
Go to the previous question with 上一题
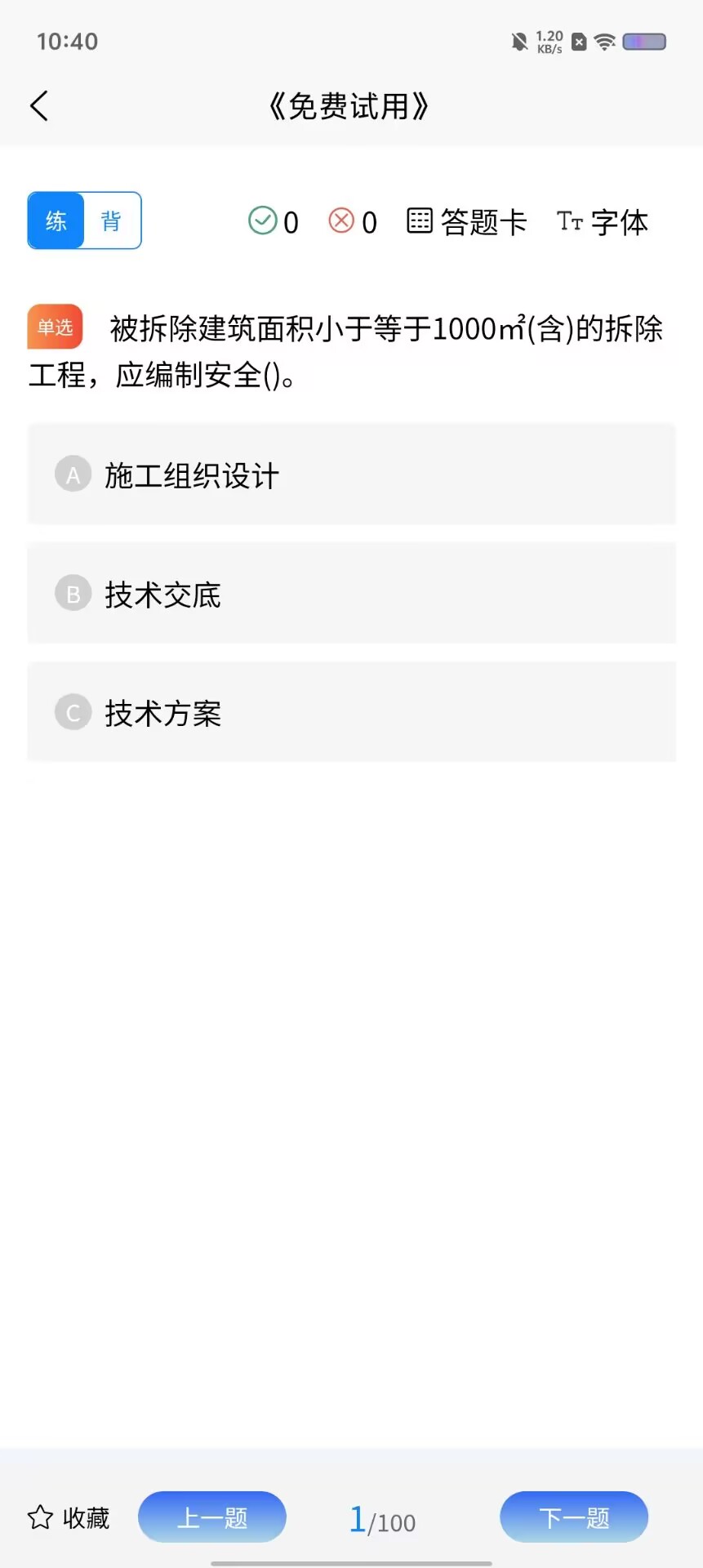212,1517
